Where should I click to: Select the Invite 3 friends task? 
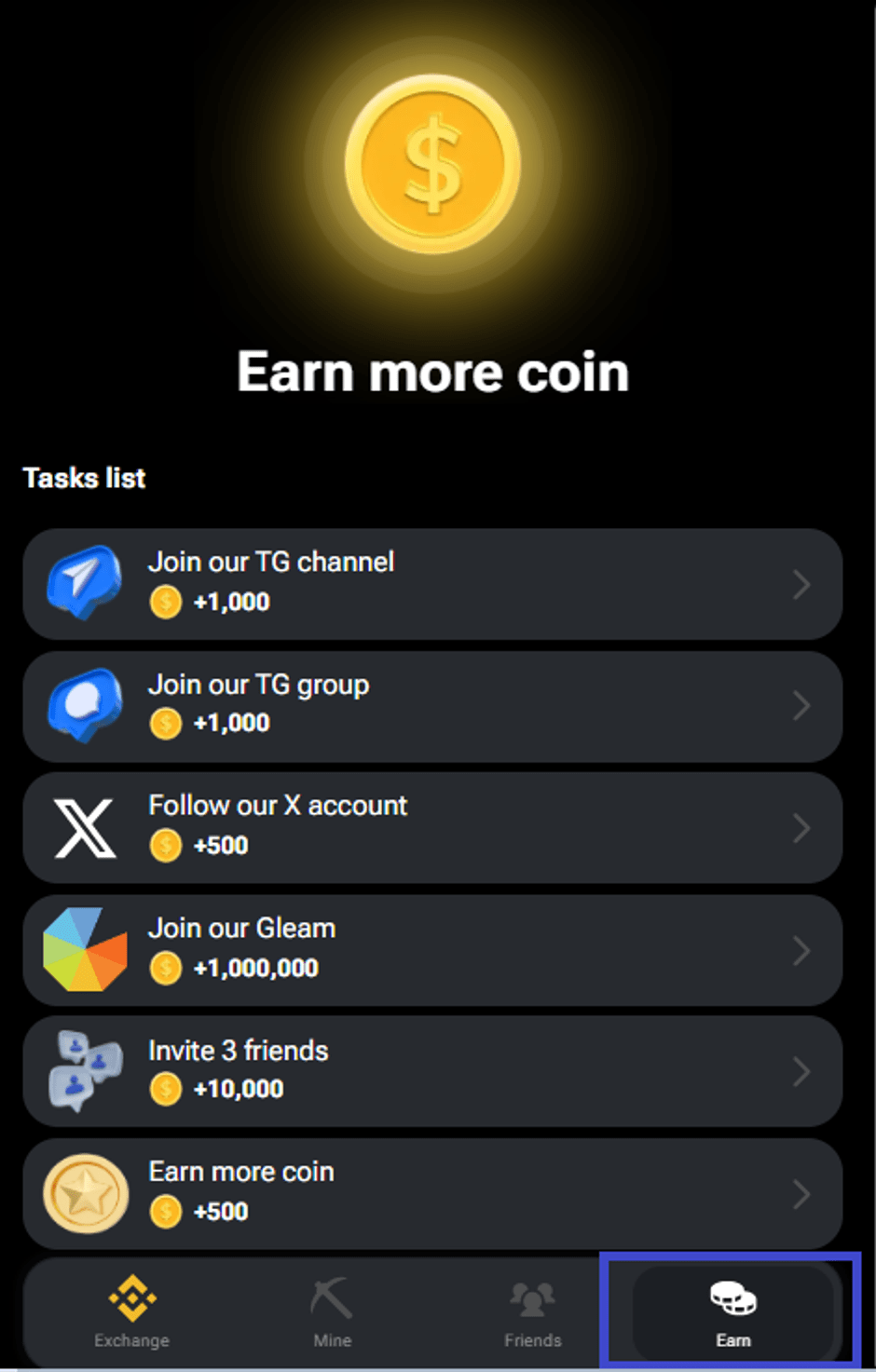click(432, 1071)
